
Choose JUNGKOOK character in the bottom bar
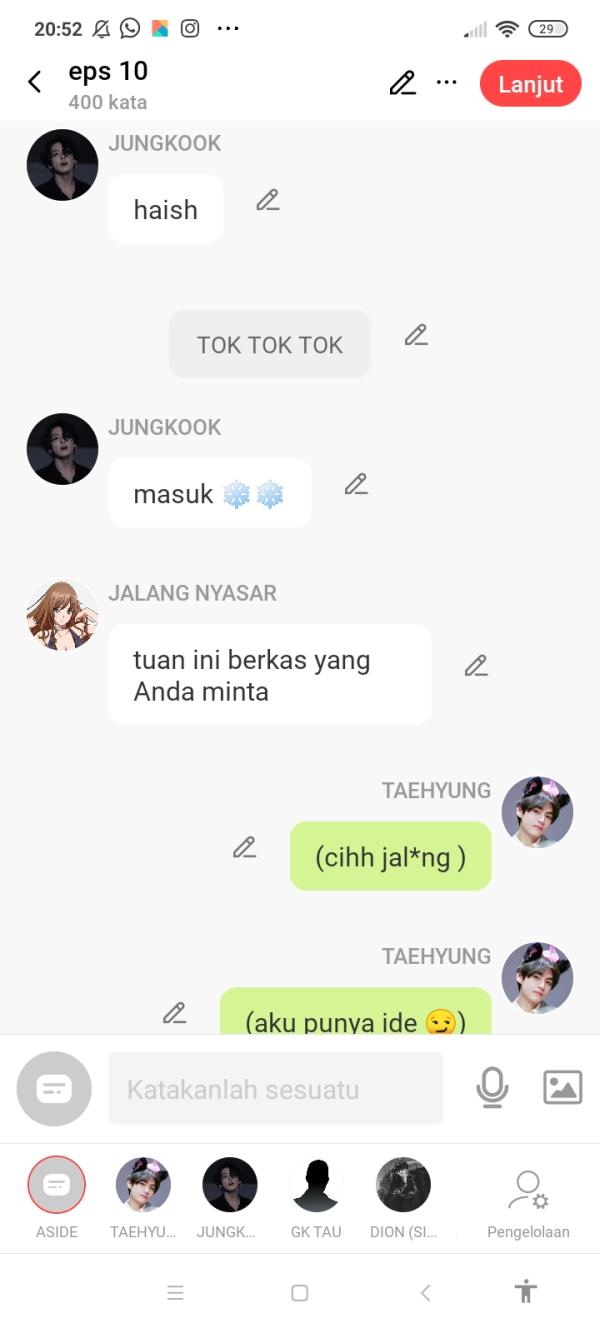point(229,1186)
